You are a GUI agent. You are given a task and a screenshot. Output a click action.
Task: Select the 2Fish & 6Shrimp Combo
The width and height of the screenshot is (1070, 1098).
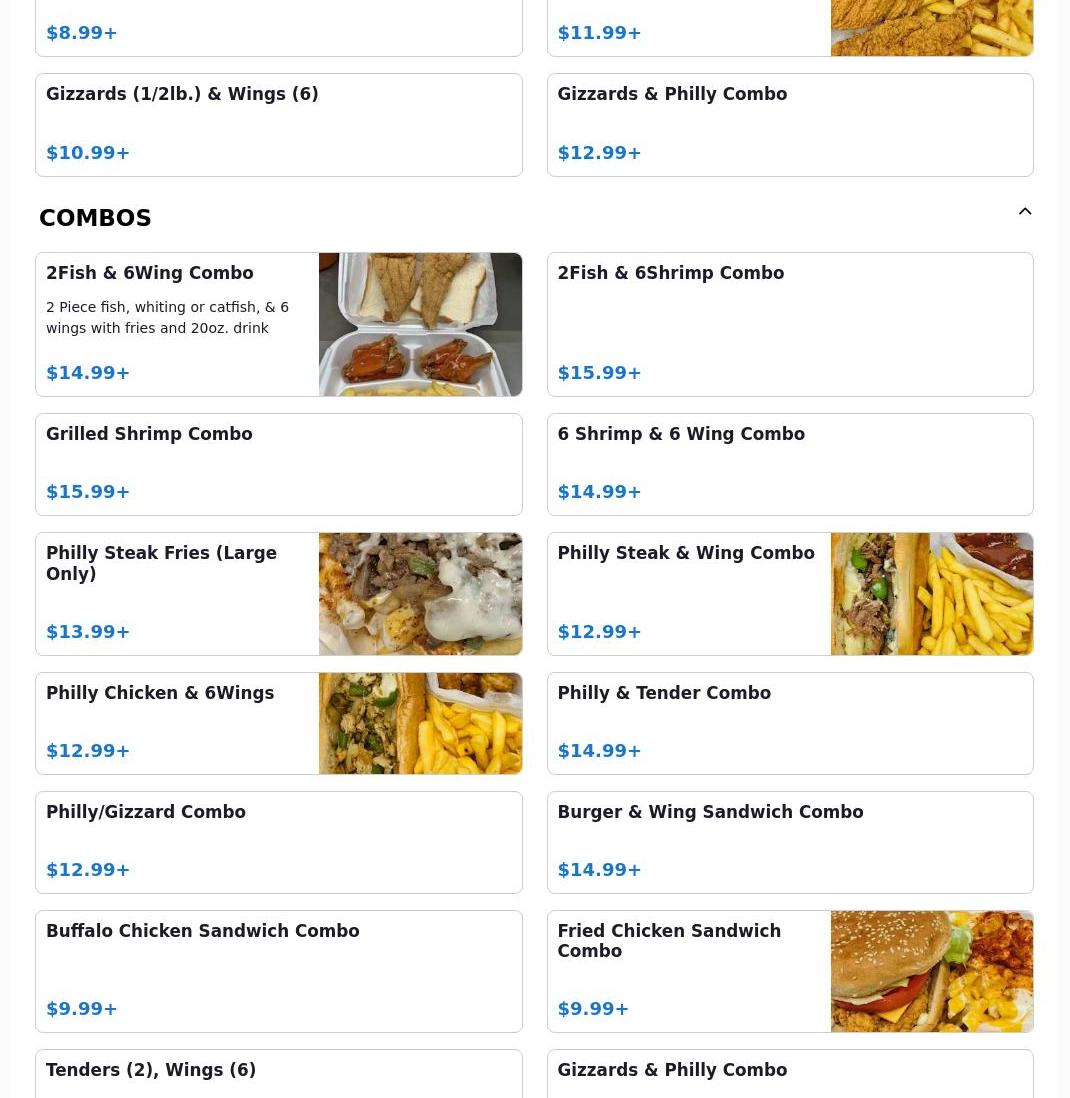point(789,324)
